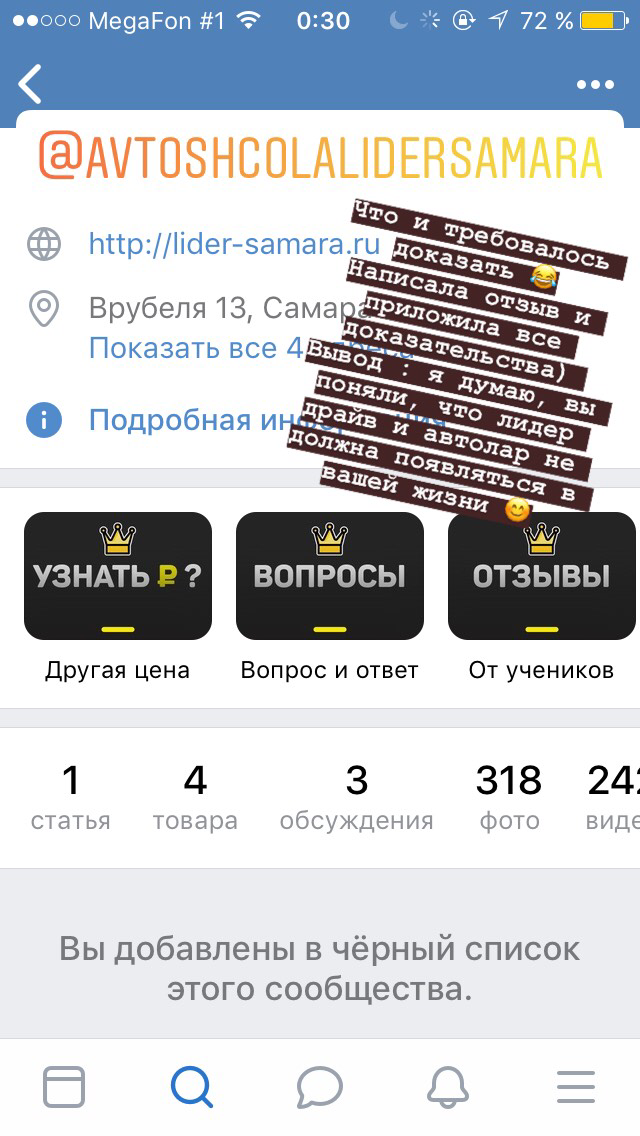Open the Отзывы tile
640x1136 pixels.
tap(541, 576)
